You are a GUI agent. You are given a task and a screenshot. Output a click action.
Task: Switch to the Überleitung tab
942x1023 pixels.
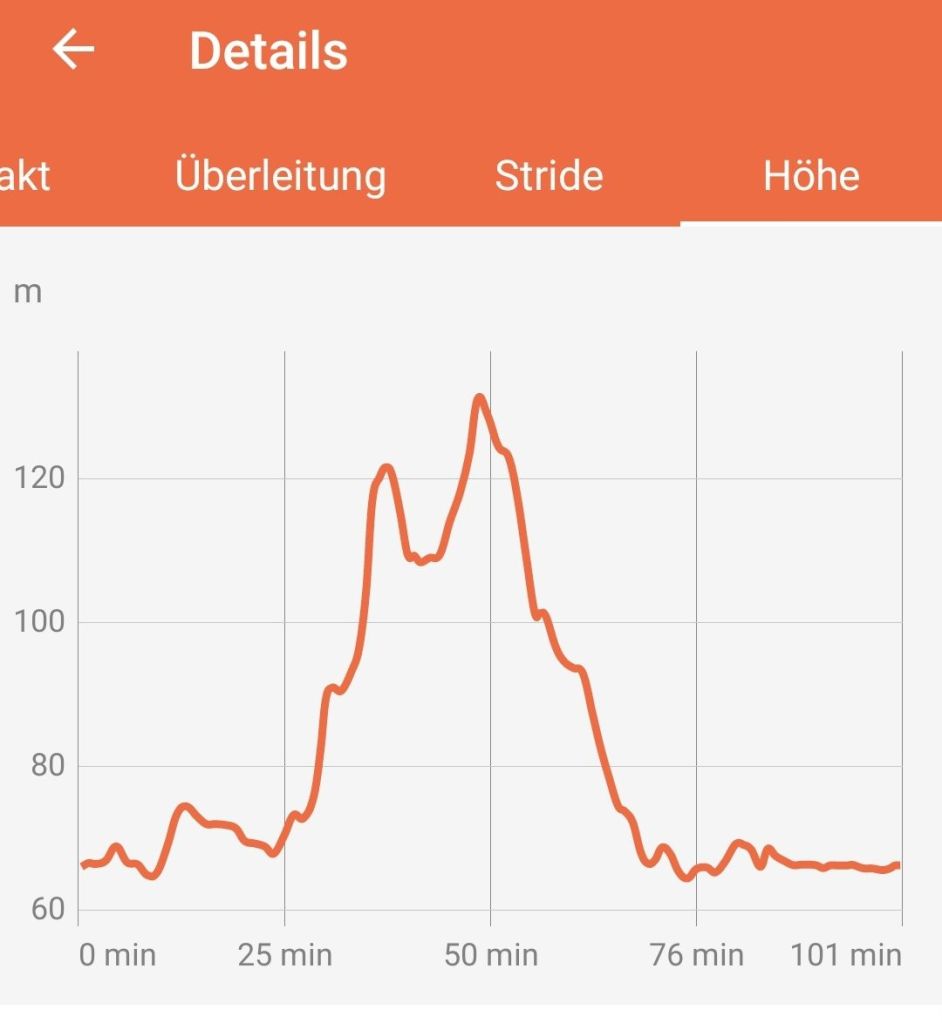coord(280,176)
